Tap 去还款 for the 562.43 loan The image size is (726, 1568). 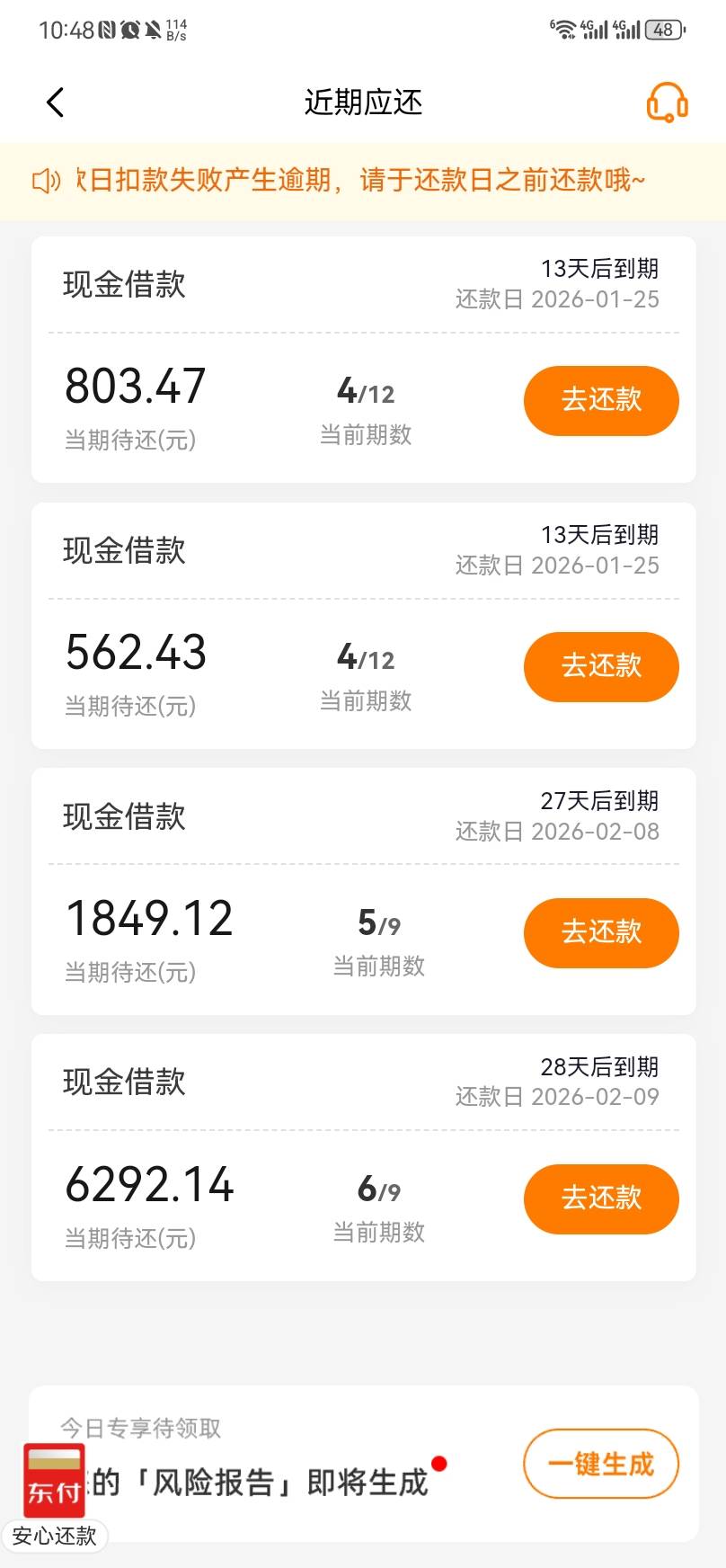[x=601, y=666]
